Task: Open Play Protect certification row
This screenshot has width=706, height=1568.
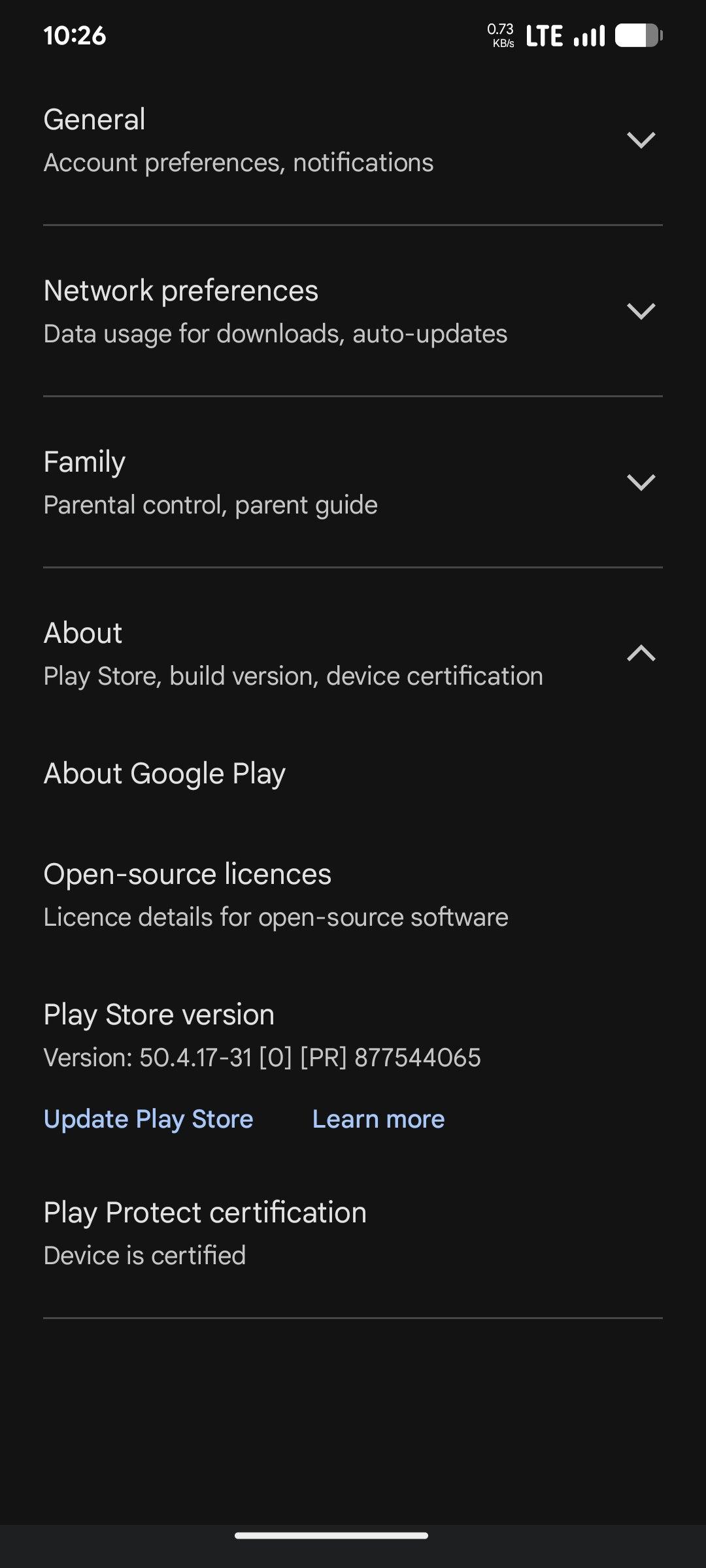Action: (x=205, y=1233)
